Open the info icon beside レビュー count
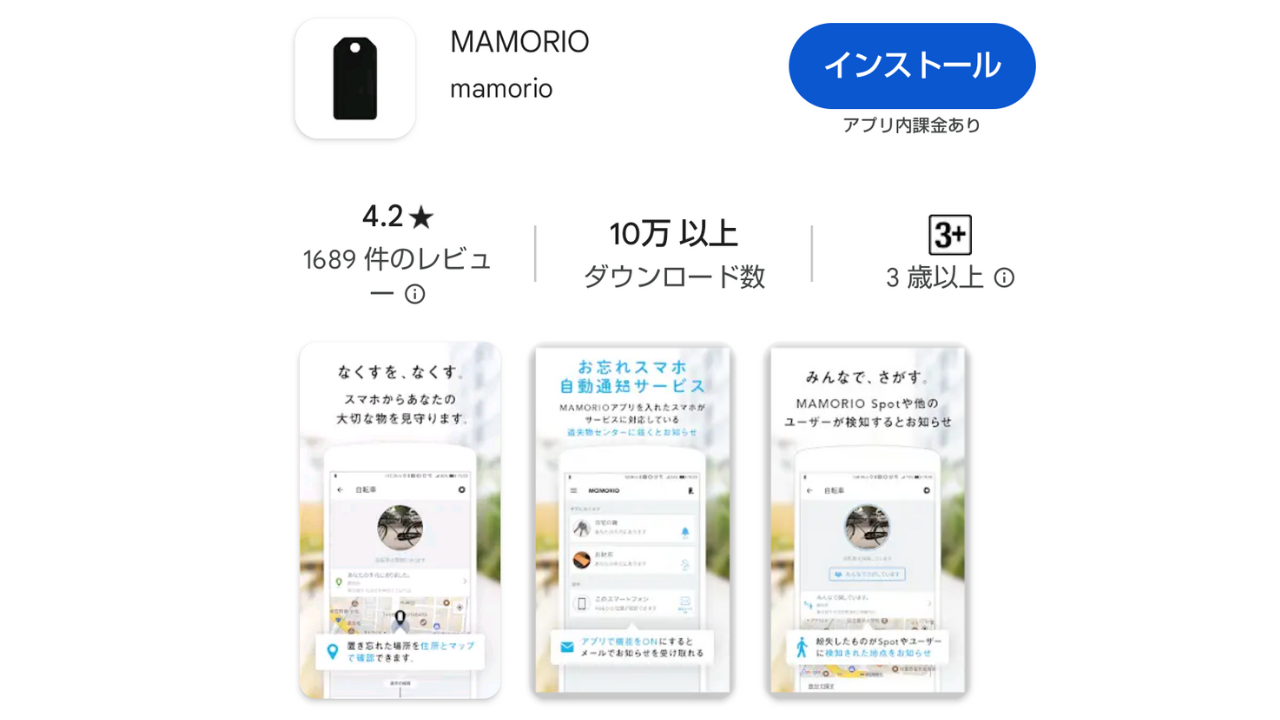 [415, 294]
